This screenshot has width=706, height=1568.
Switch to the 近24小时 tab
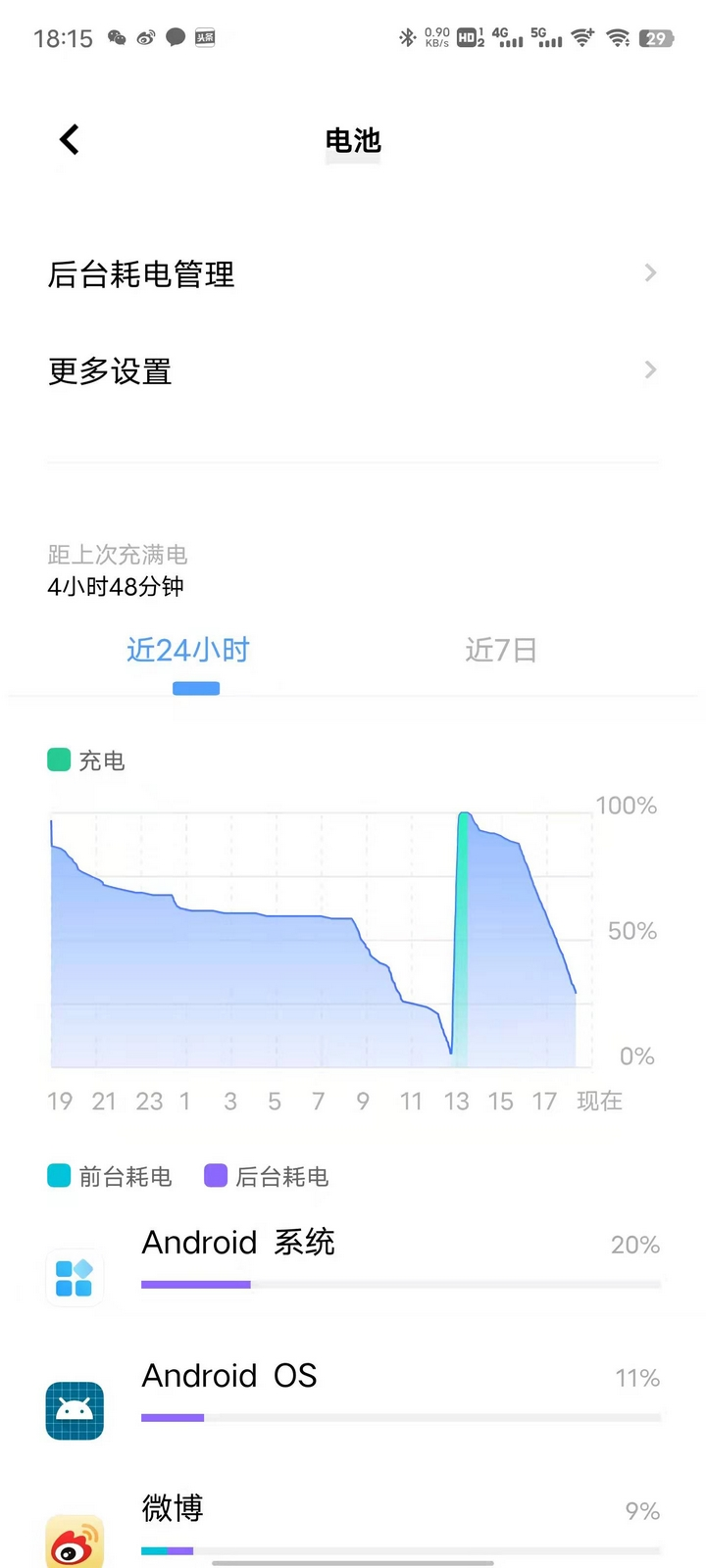pyautogui.click(x=188, y=651)
